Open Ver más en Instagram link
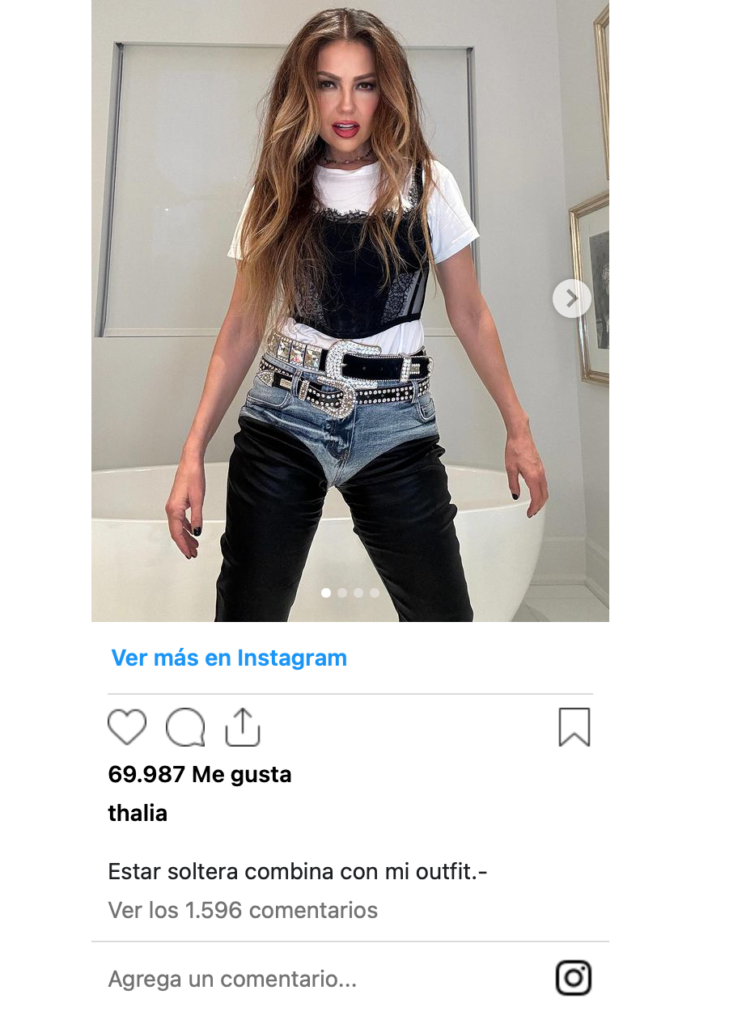 (x=229, y=658)
